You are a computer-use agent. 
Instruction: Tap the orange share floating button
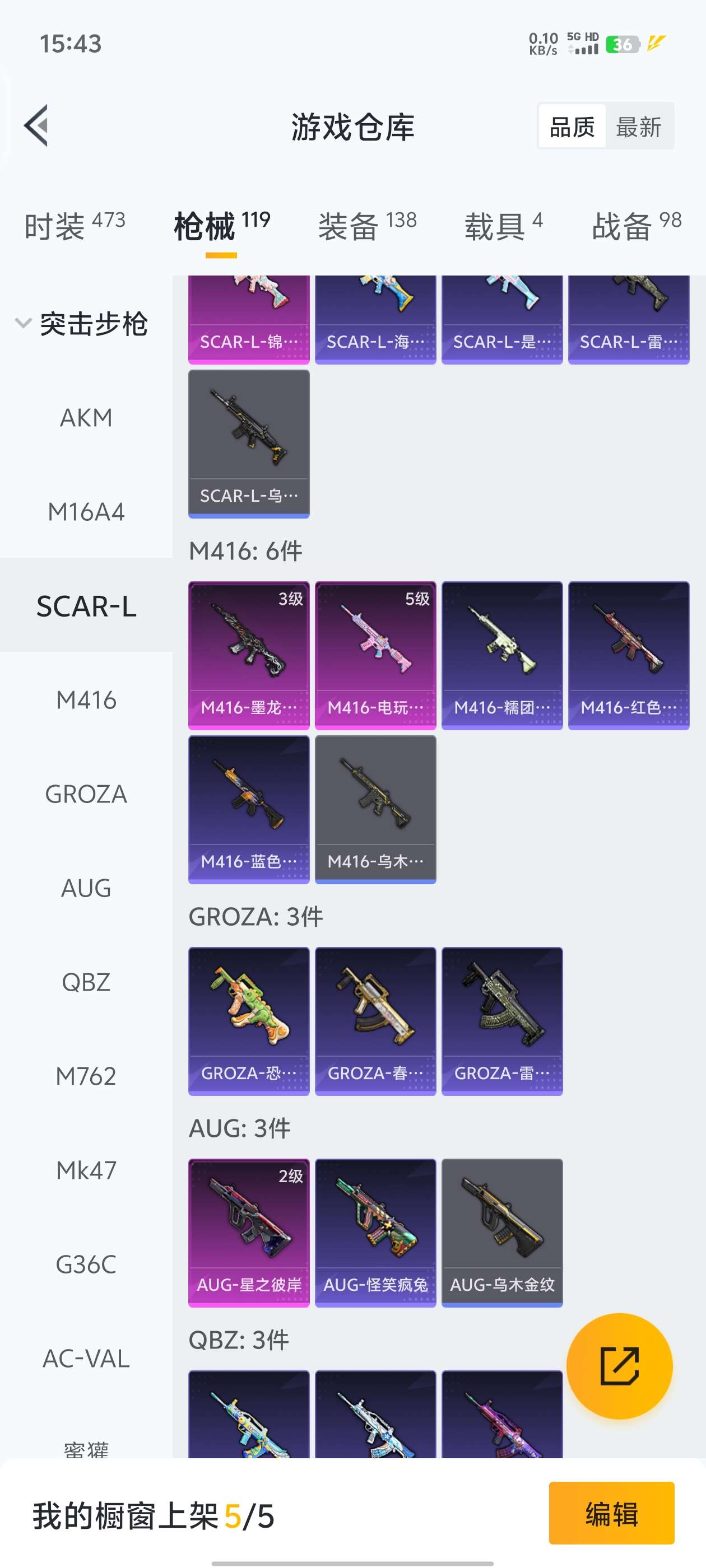coord(620,1366)
